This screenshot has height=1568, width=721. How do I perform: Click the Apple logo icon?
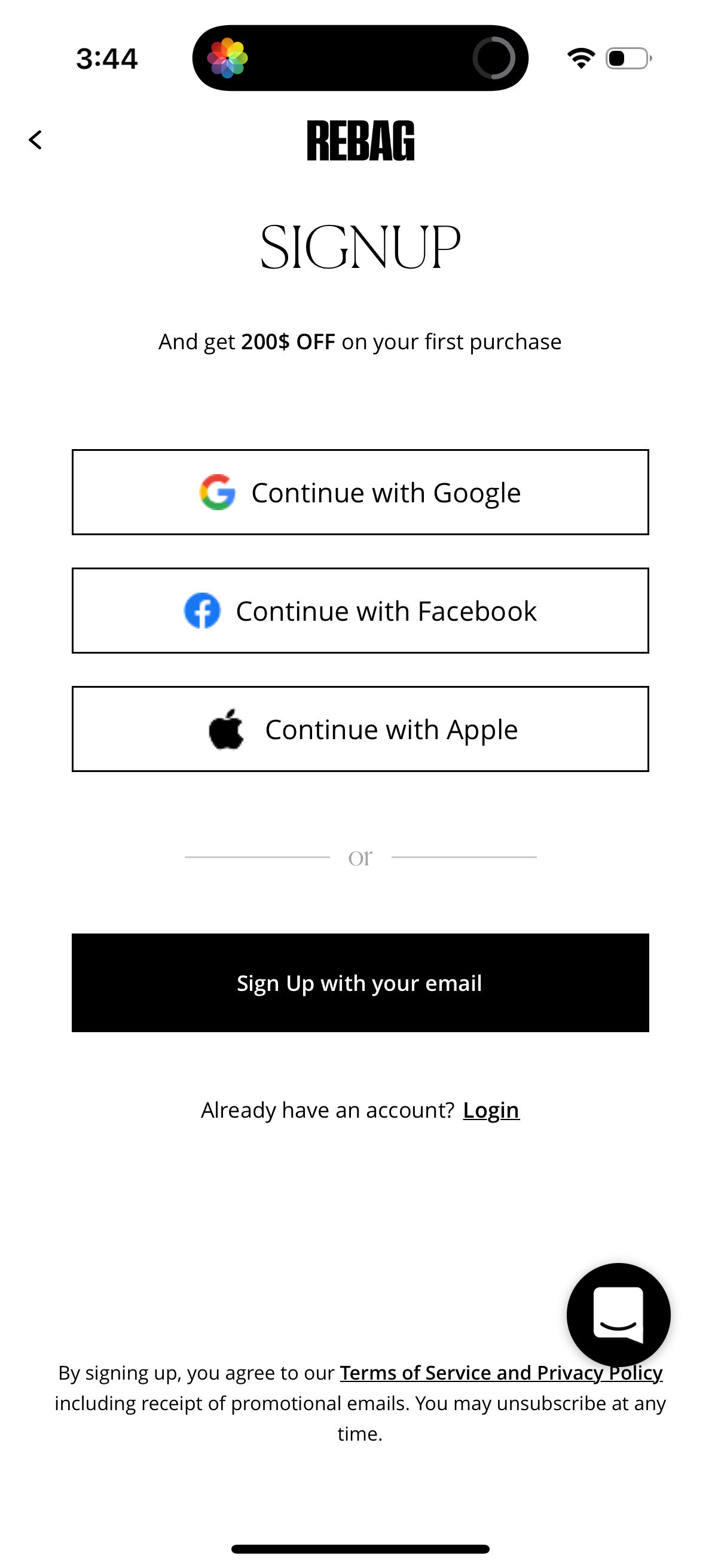pos(227,728)
